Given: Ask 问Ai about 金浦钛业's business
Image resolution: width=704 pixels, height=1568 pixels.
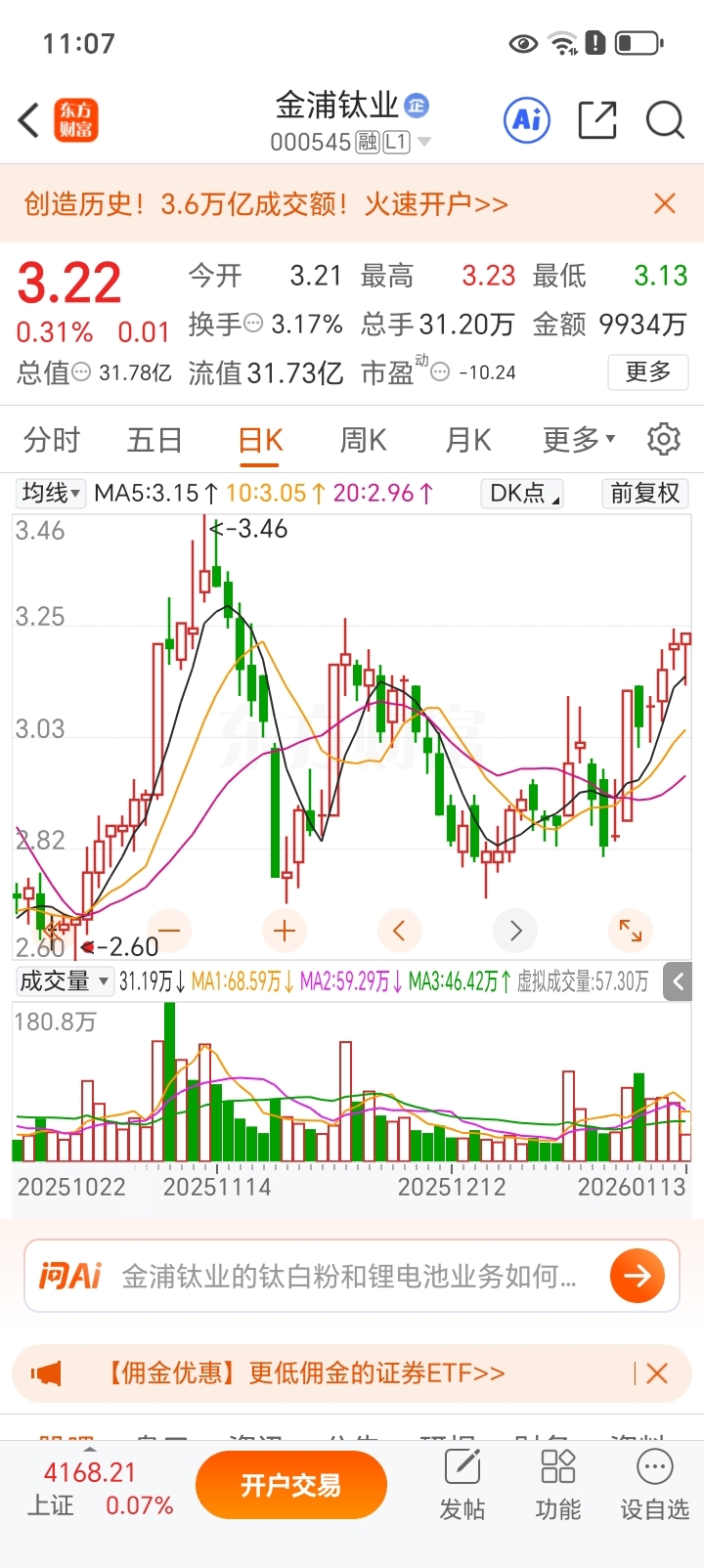Looking at the screenshot, I should click(x=350, y=1276).
